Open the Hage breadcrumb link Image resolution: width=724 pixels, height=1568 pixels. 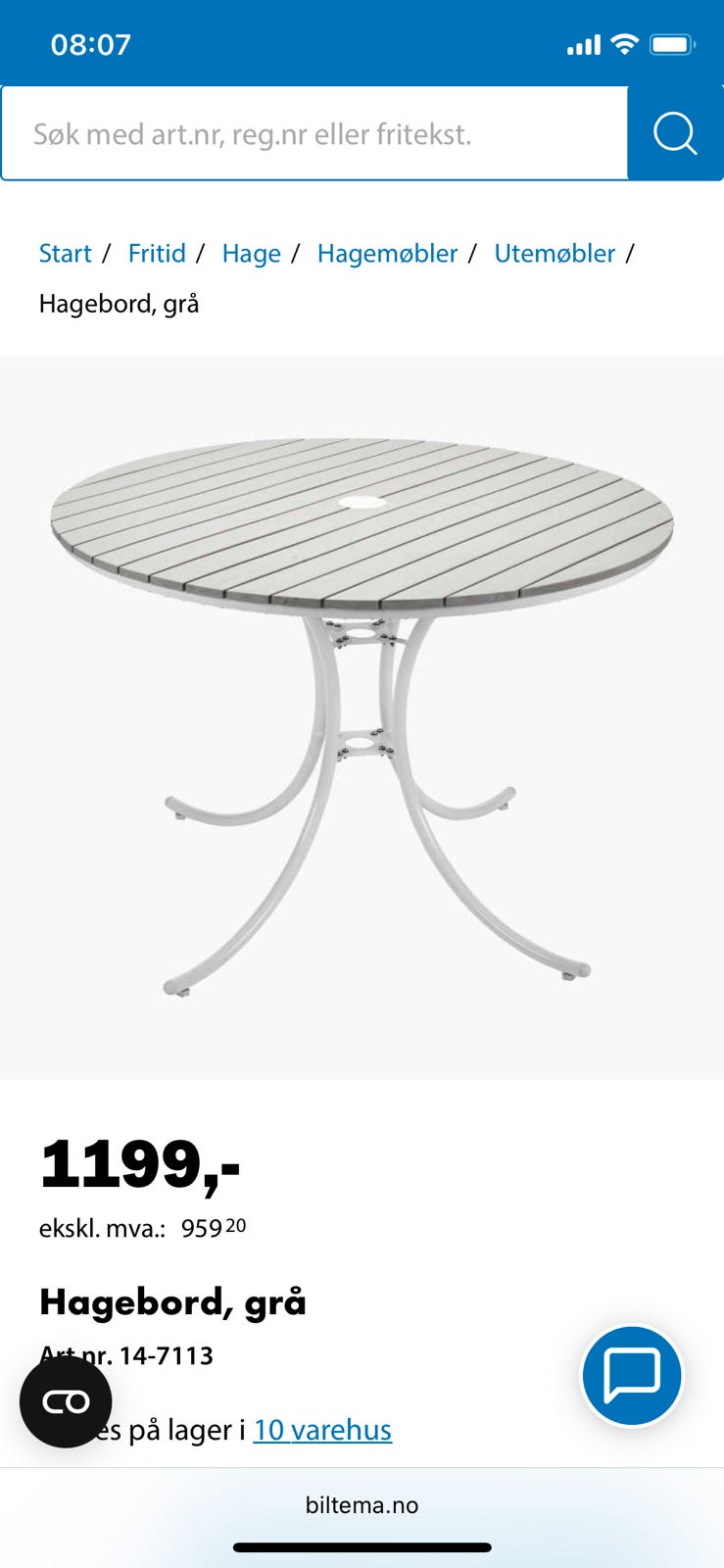251,253
